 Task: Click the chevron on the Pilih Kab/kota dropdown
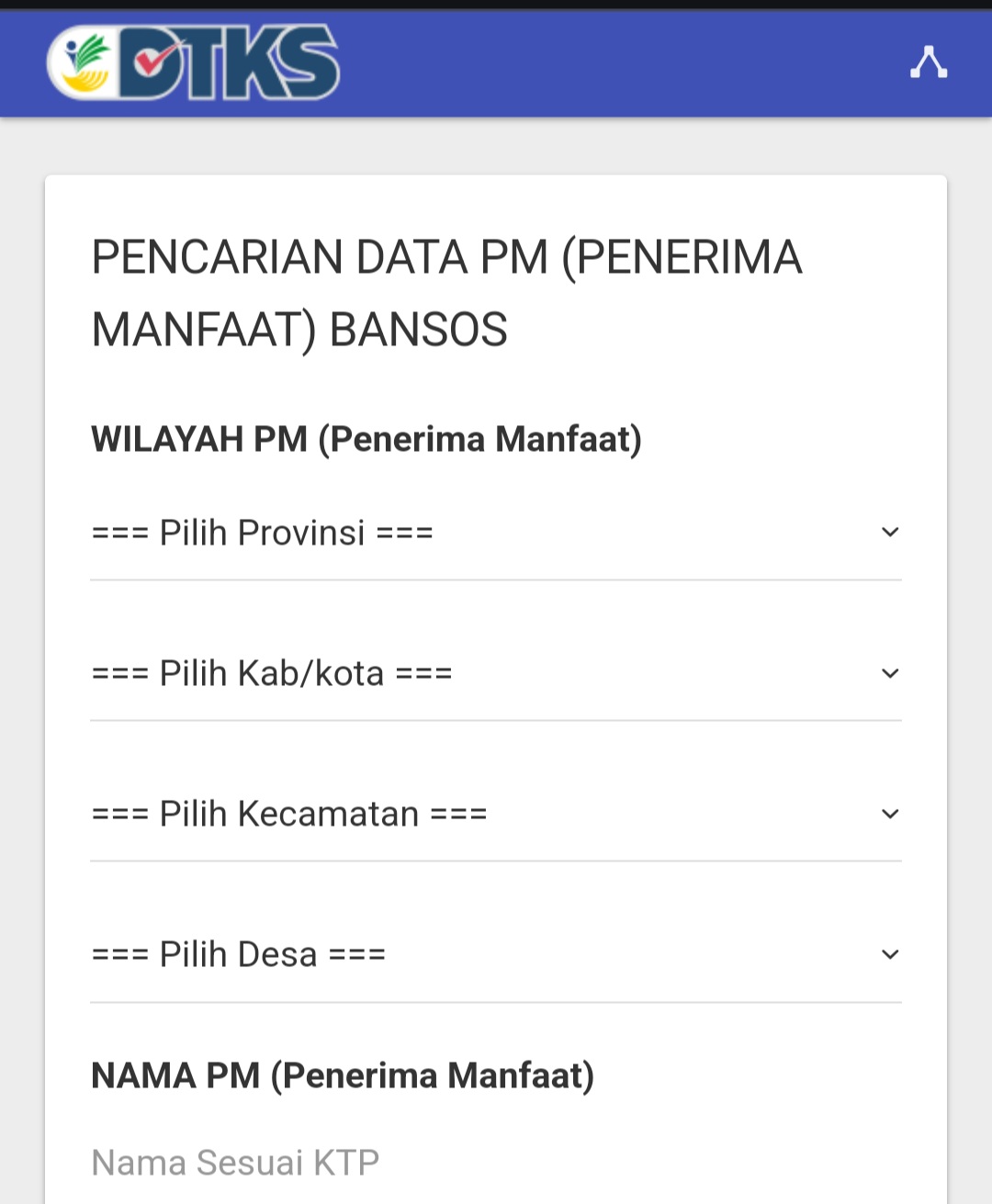pyautogui.click(x=888, y=672)
